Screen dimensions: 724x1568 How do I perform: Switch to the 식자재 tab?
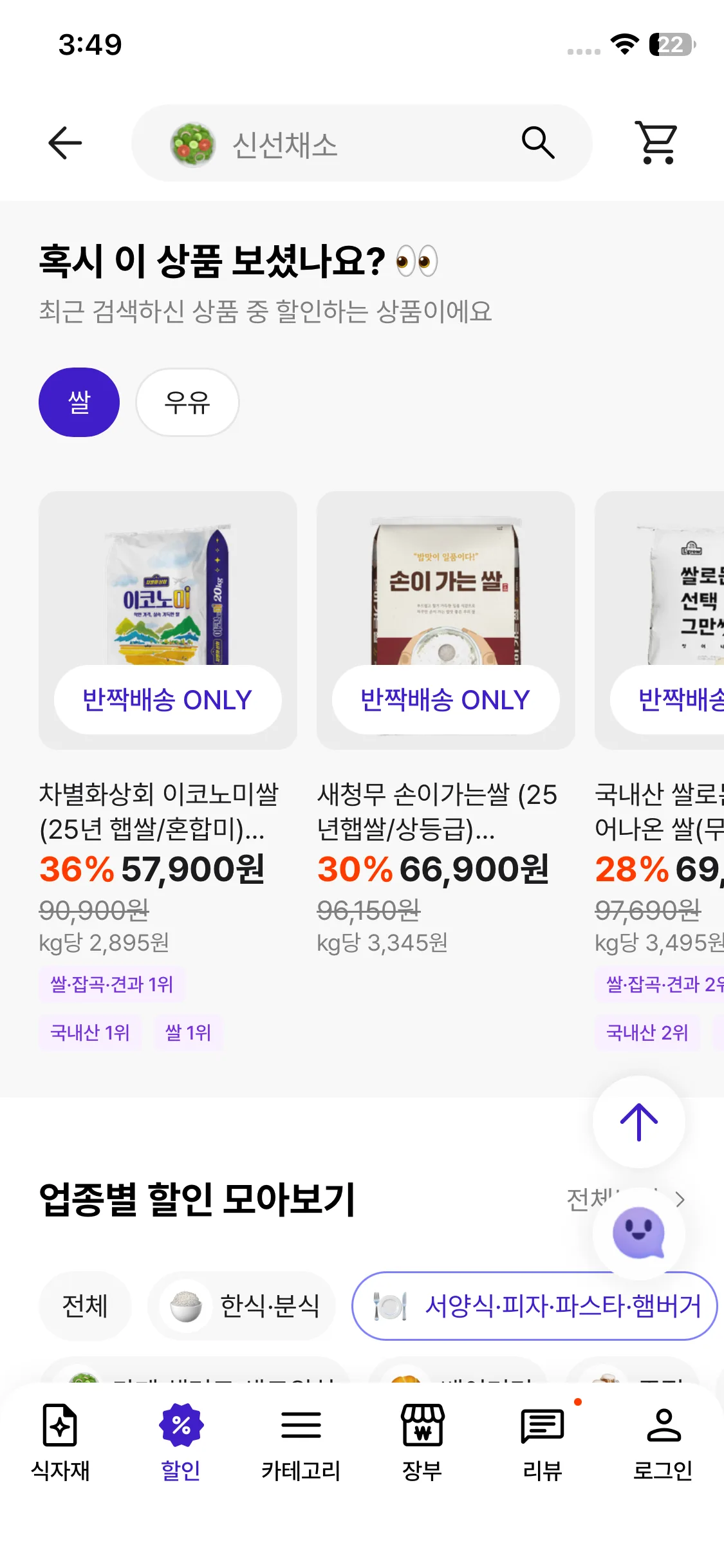pyautogui.click(x=60, y=1442)
